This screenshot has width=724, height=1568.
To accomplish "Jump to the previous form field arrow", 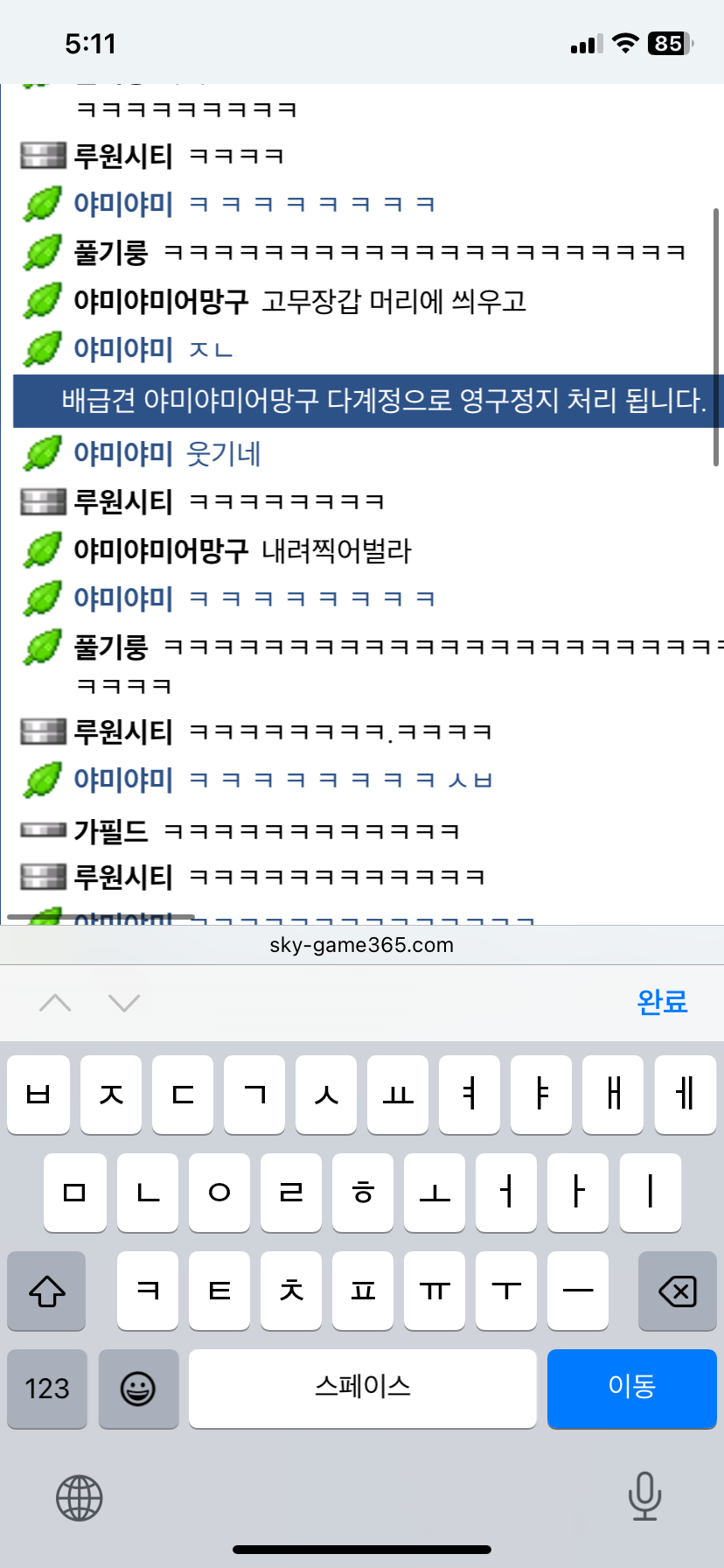I will pos(55,1002).
